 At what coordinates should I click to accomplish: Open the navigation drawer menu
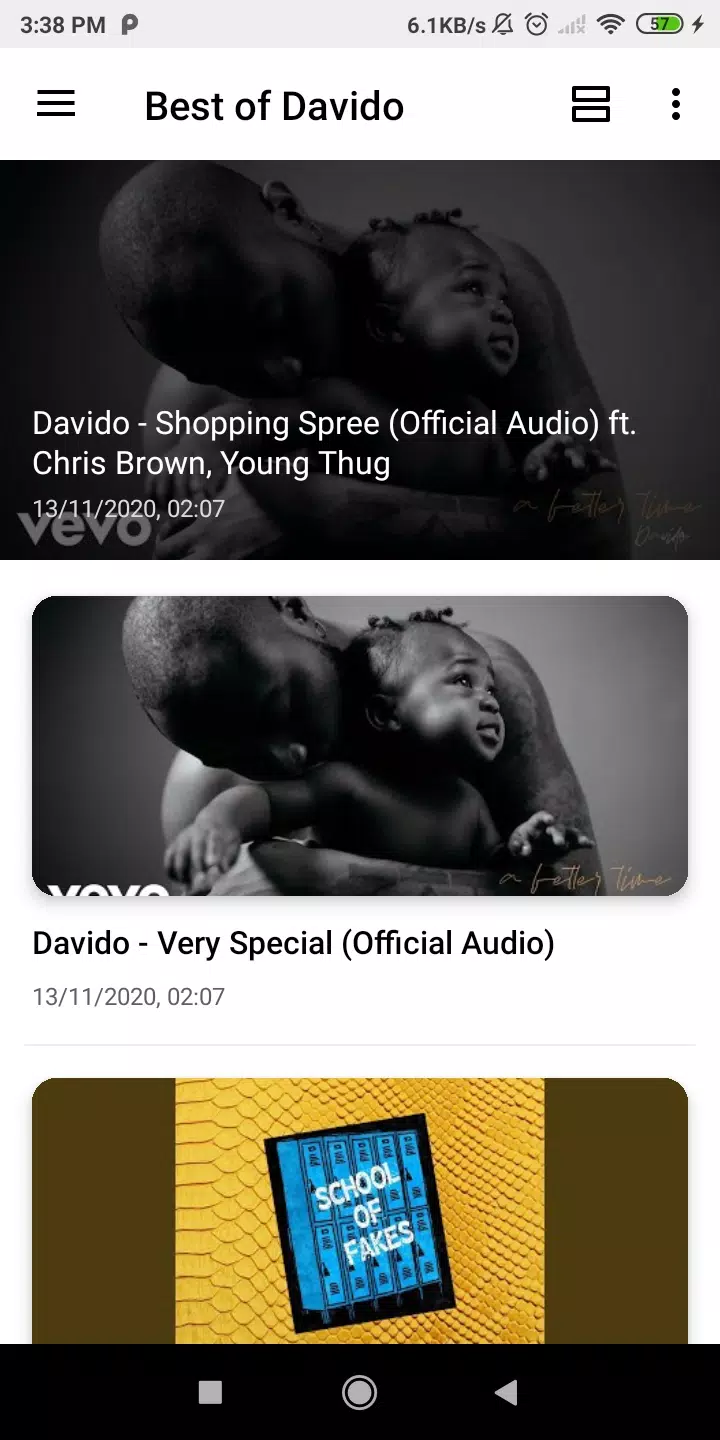tap(56, 104)
